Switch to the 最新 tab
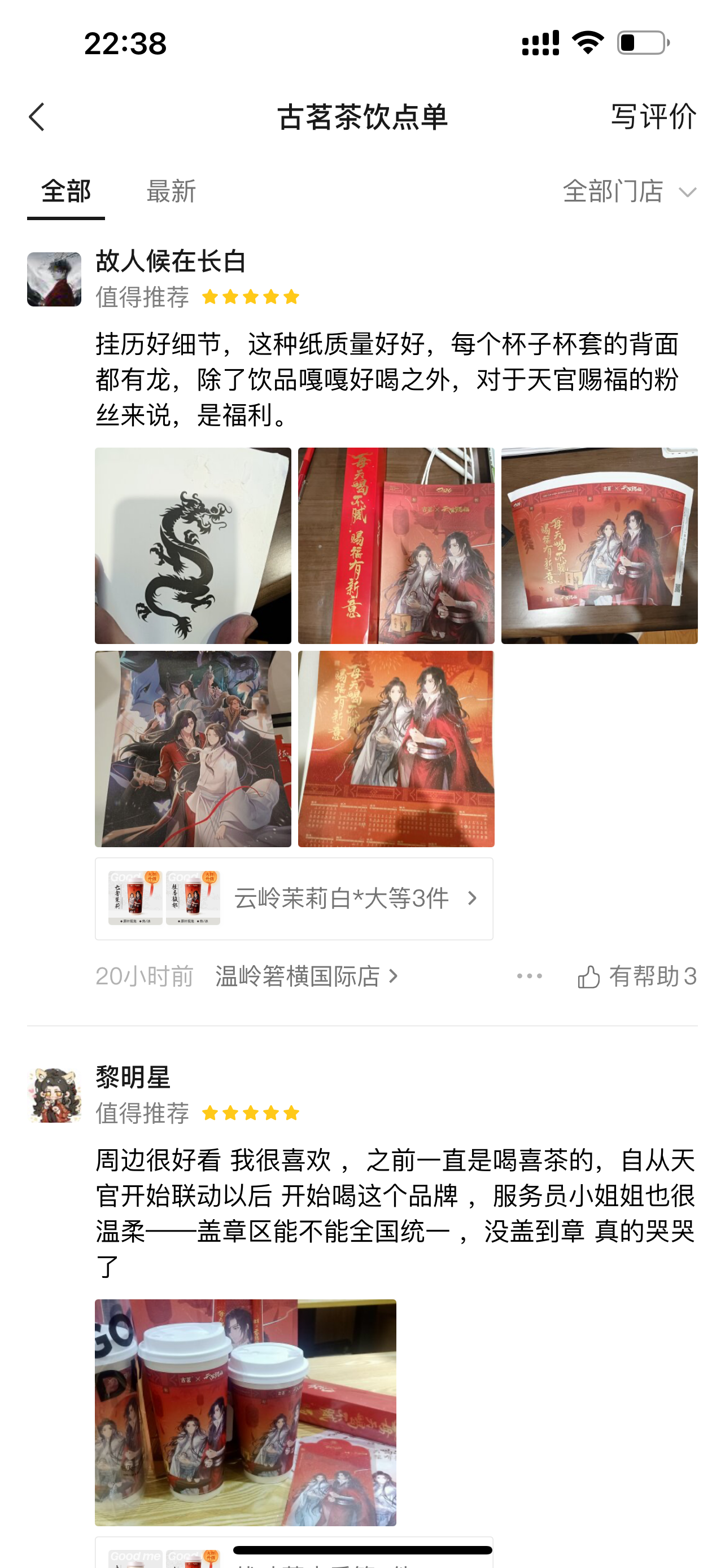 (171, 192)
